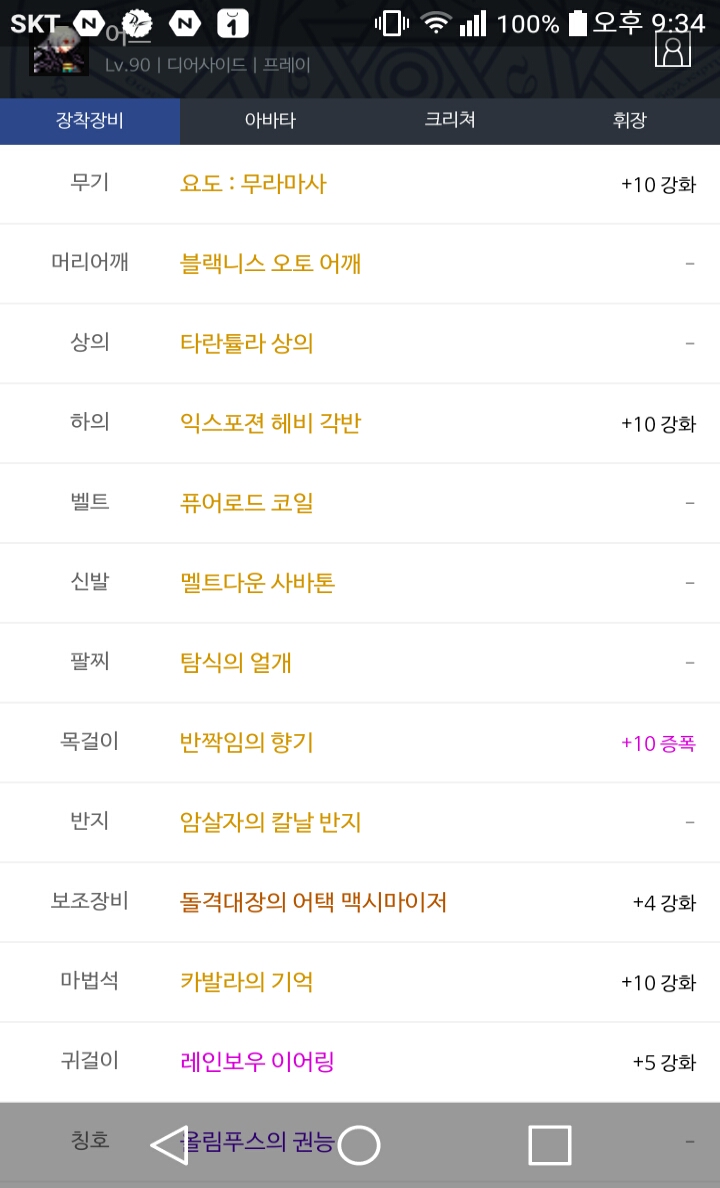Open 레인보우 이어링 earring details
Screen dimensions: 720x1188
(x=257, y=1061)
